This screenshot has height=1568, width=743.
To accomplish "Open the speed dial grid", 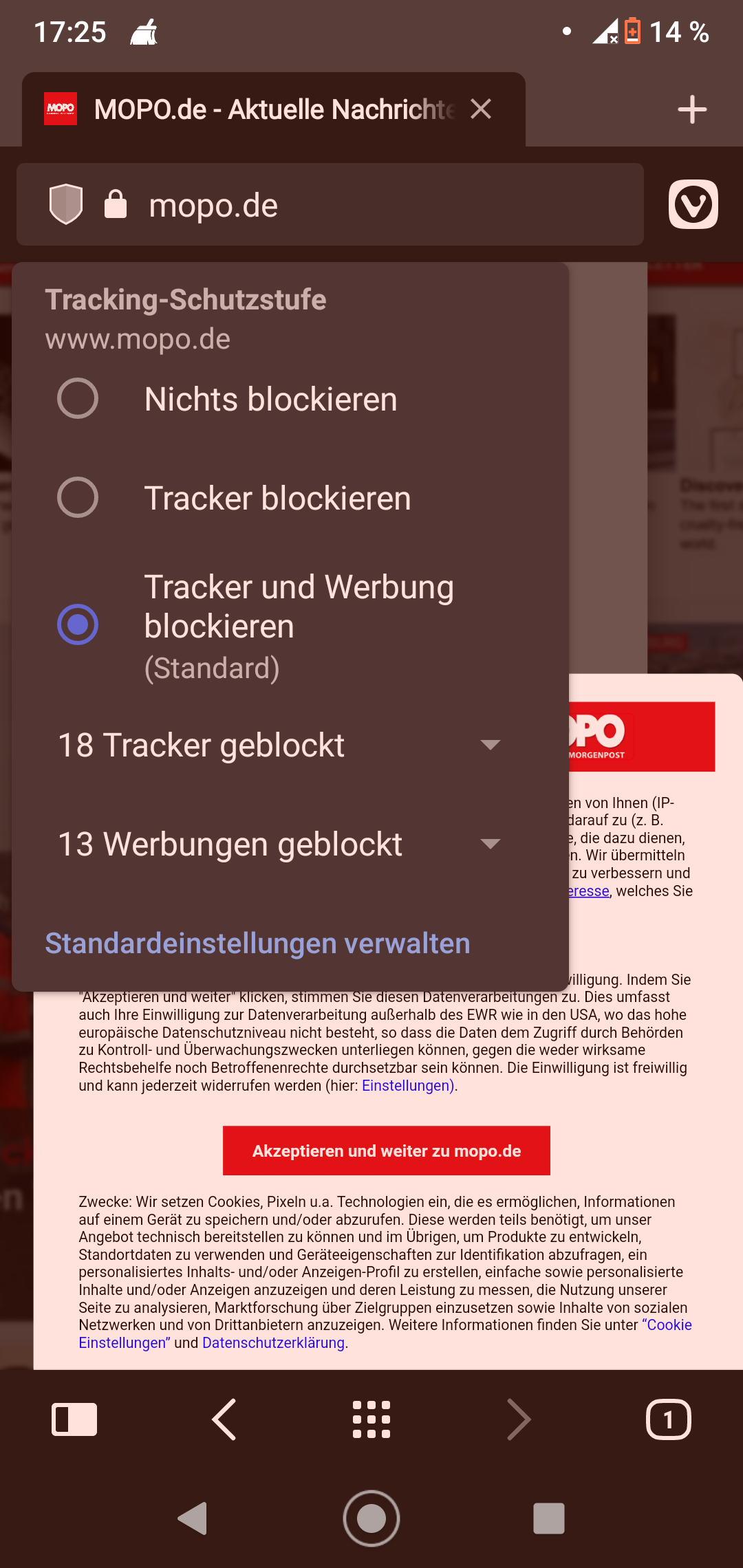I will [x=371, y=1419].
